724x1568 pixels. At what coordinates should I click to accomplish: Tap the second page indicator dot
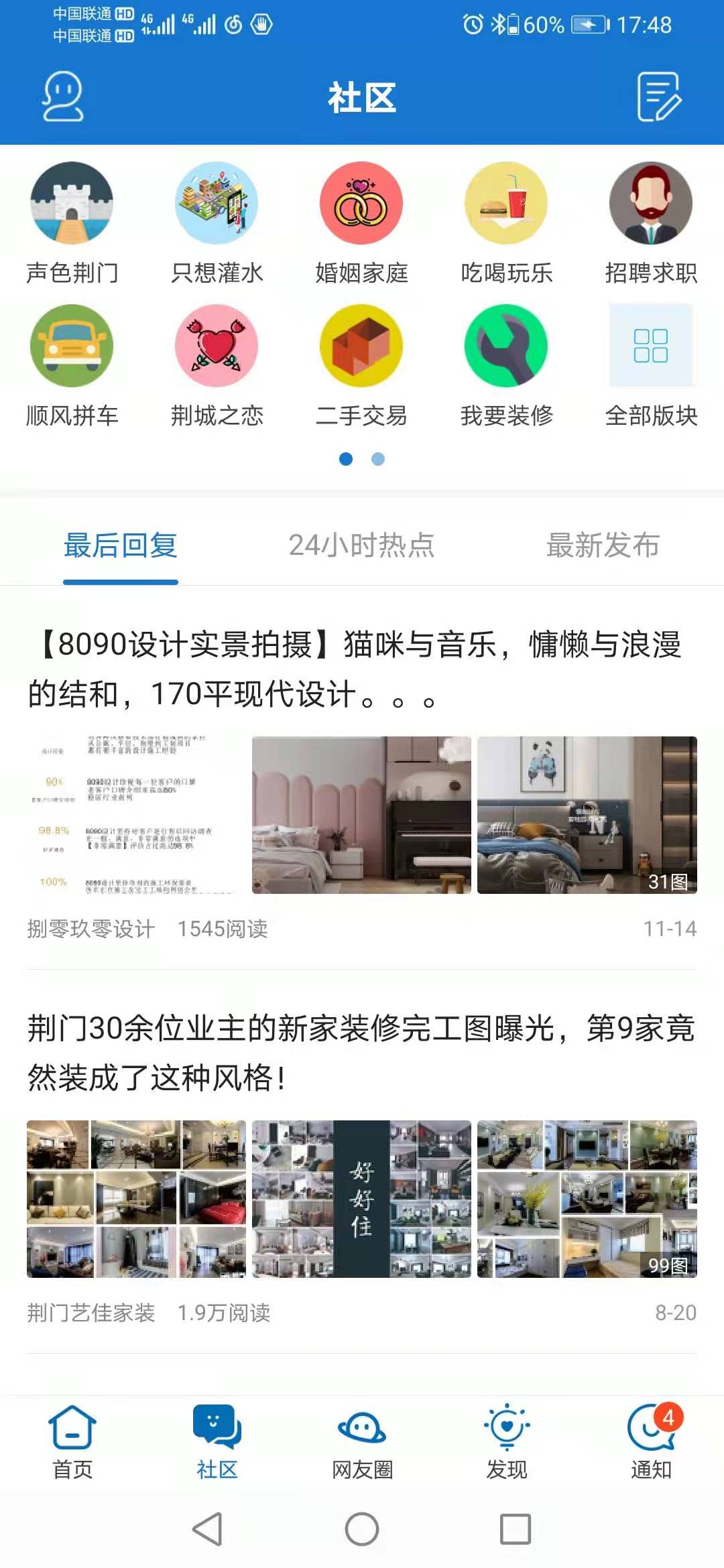[x=379, y=460]
